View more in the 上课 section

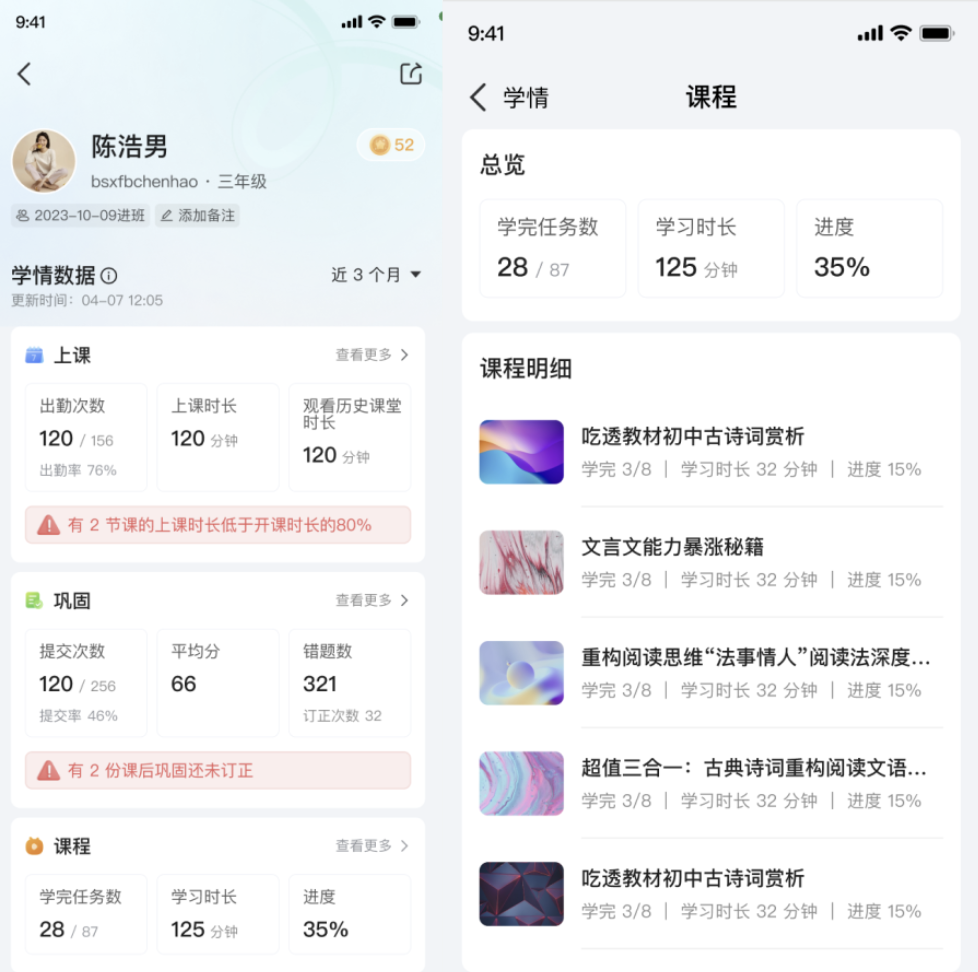[x=372, y=354]
